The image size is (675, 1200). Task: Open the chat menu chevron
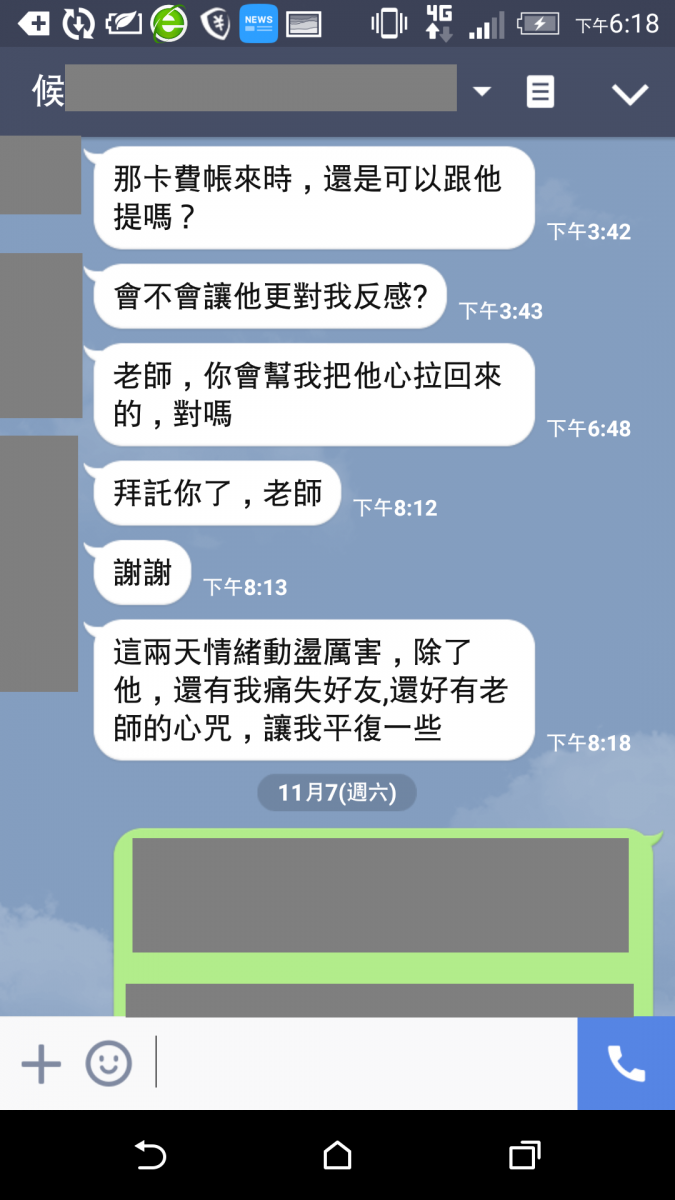(630, 93)
